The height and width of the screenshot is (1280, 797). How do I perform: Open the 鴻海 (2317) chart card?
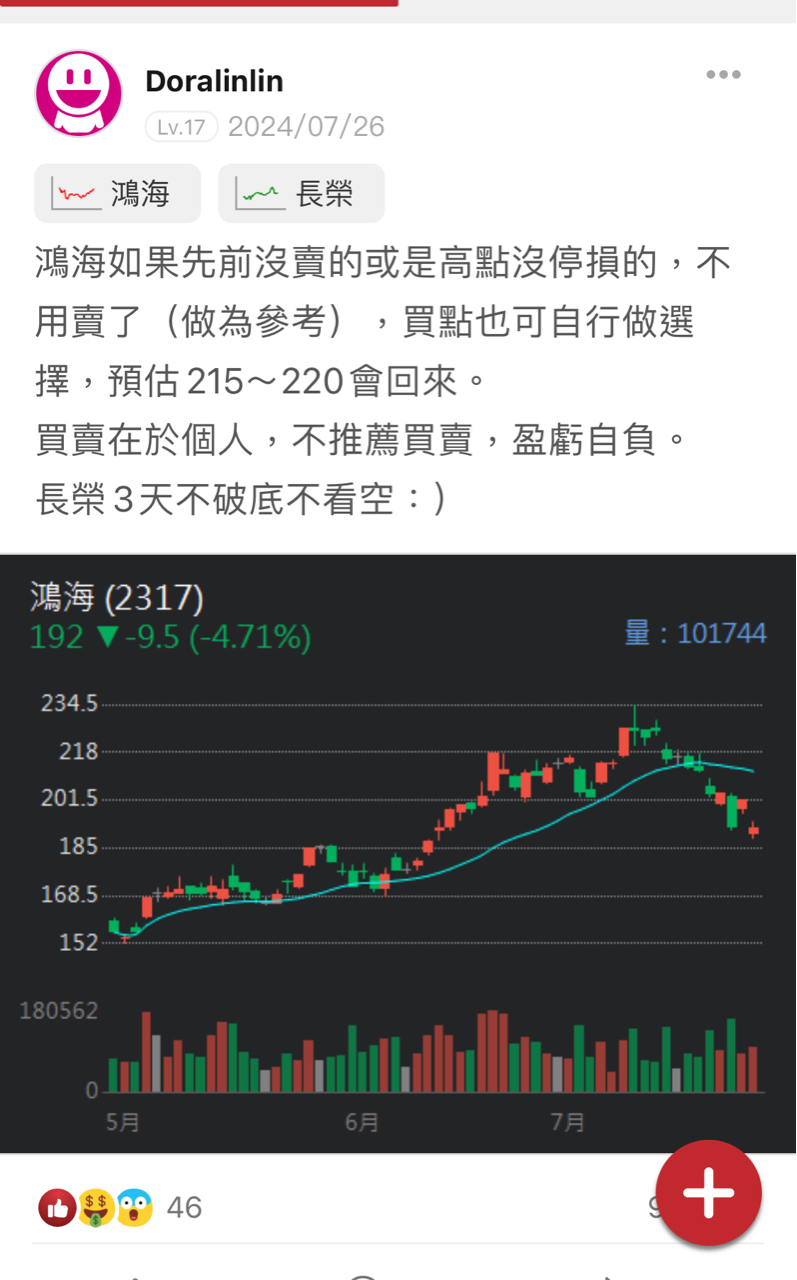[x=398, y=852]
